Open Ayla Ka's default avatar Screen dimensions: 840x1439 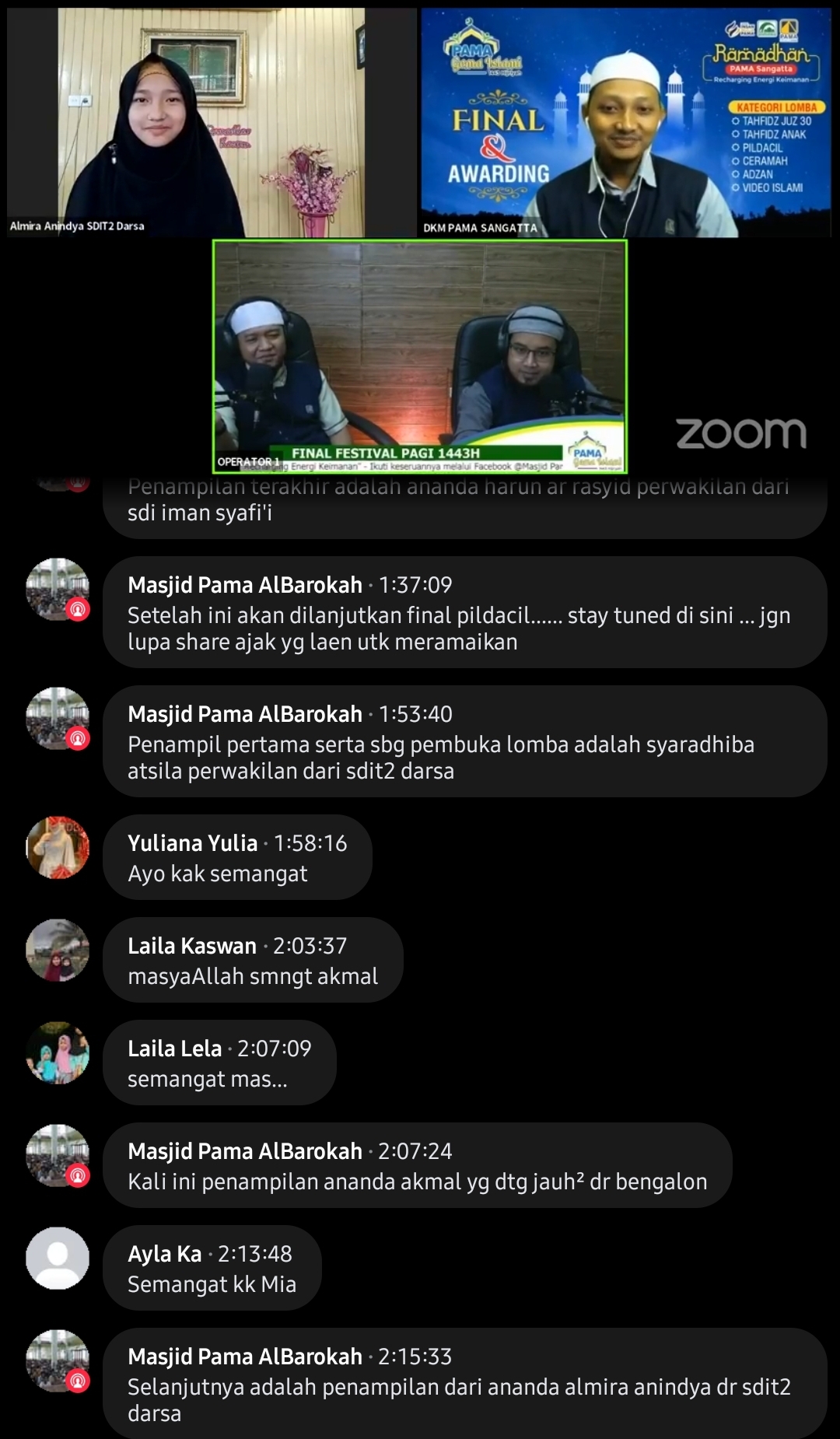tap(58, 1258)
